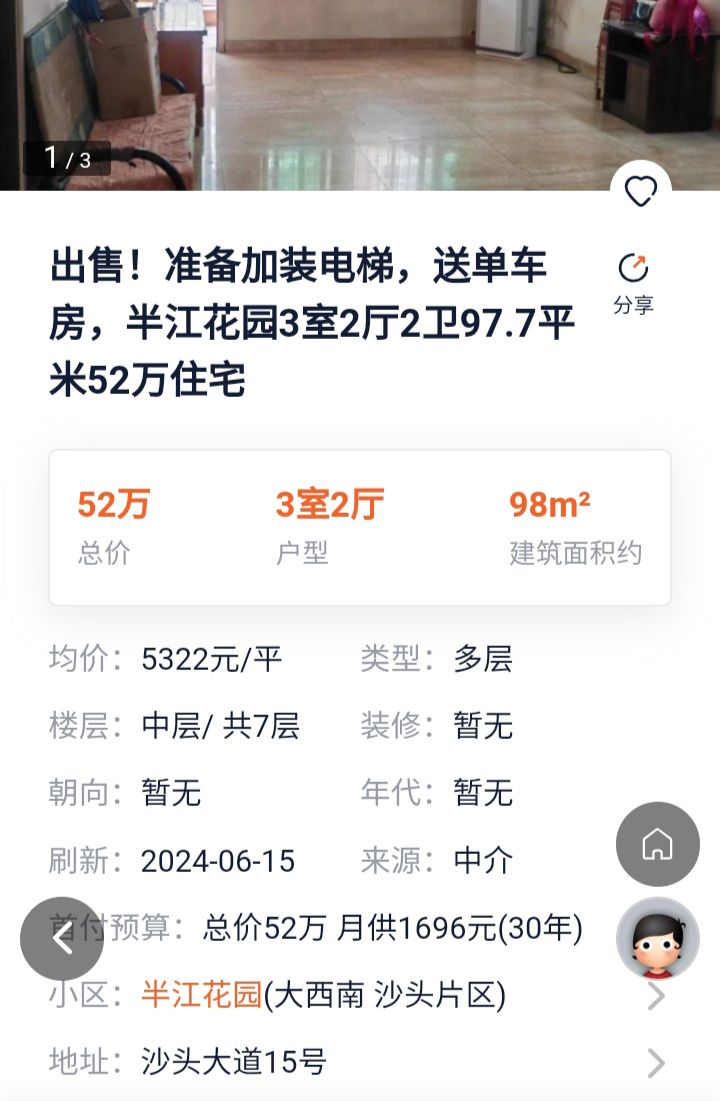Save listing with the heart icon

(x=641, y=190)
